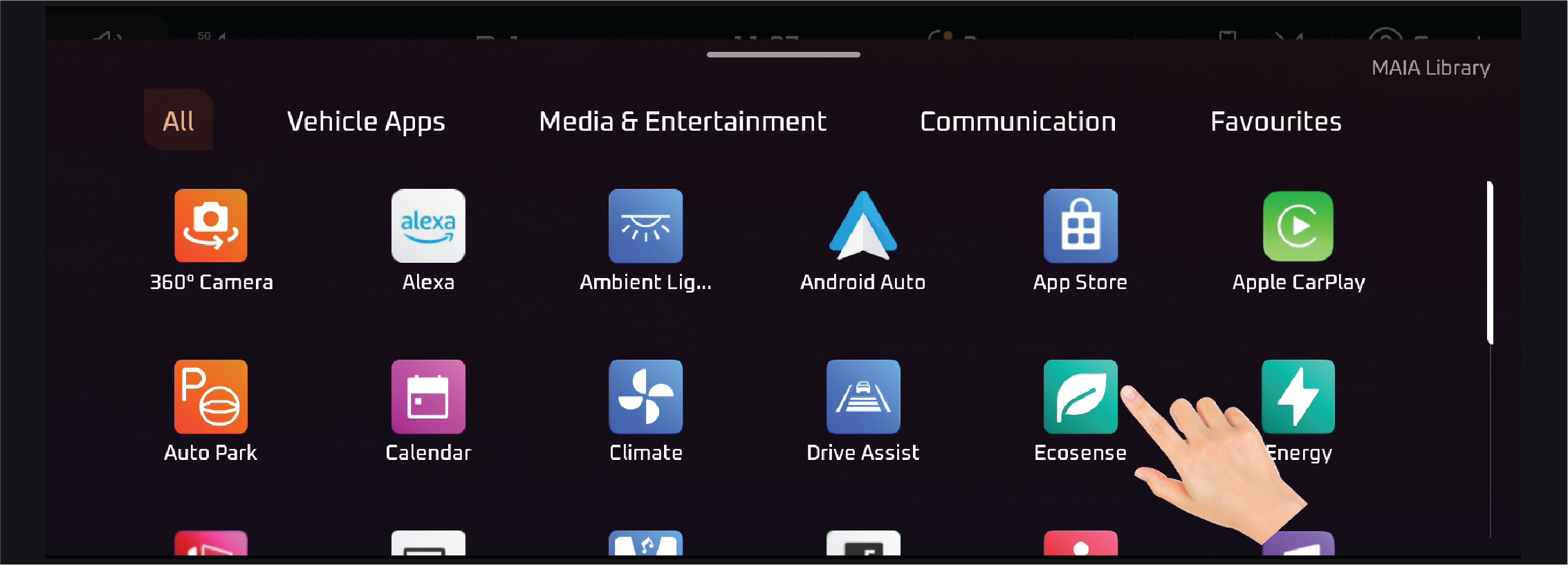Open the Auto Park app
This screenshot has height=581, width=1568.
coord(211,396)
